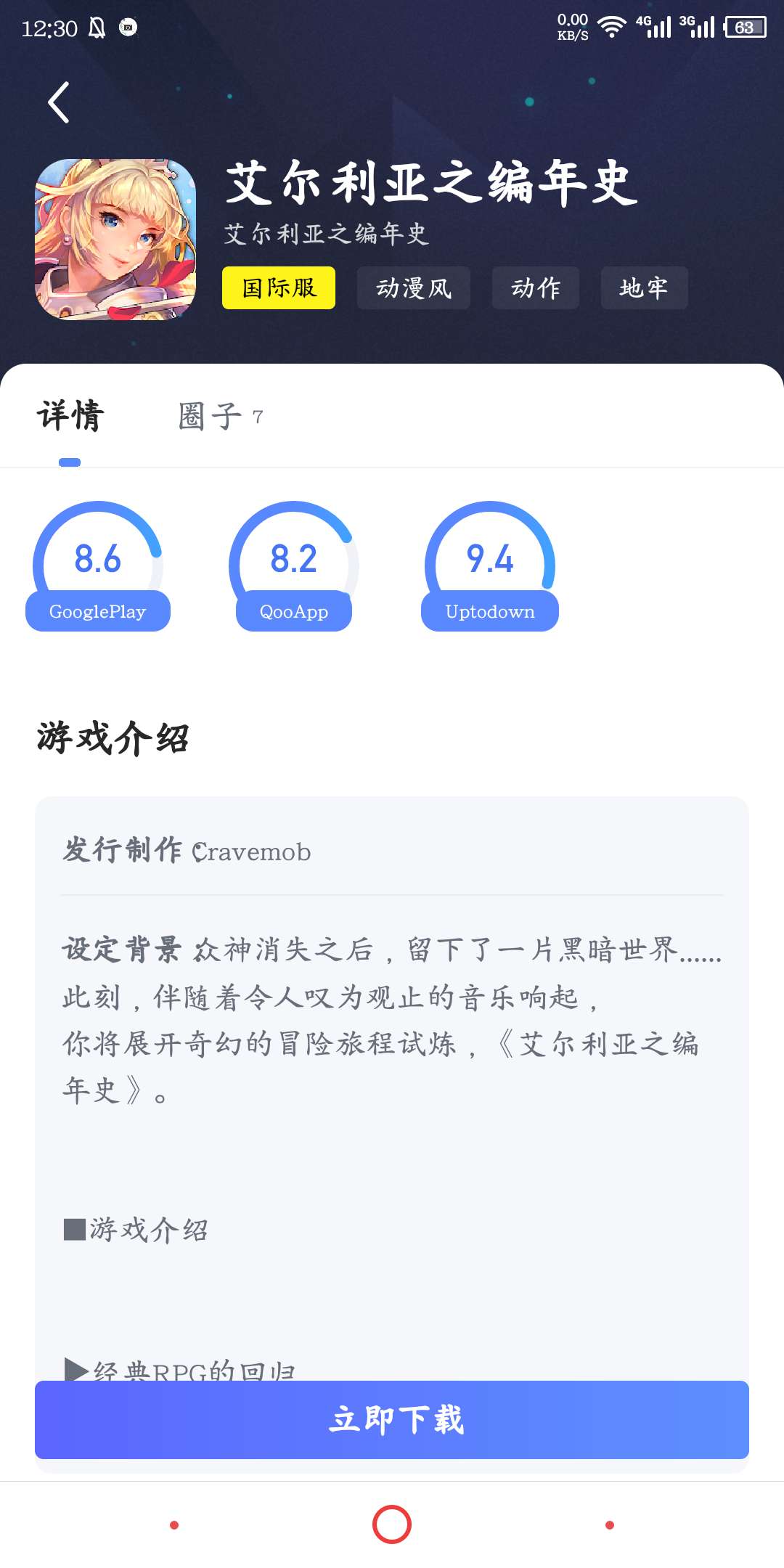Select the 详情 tab
The height and width of the screenshot is (1568, 784).
click(70, 417)
